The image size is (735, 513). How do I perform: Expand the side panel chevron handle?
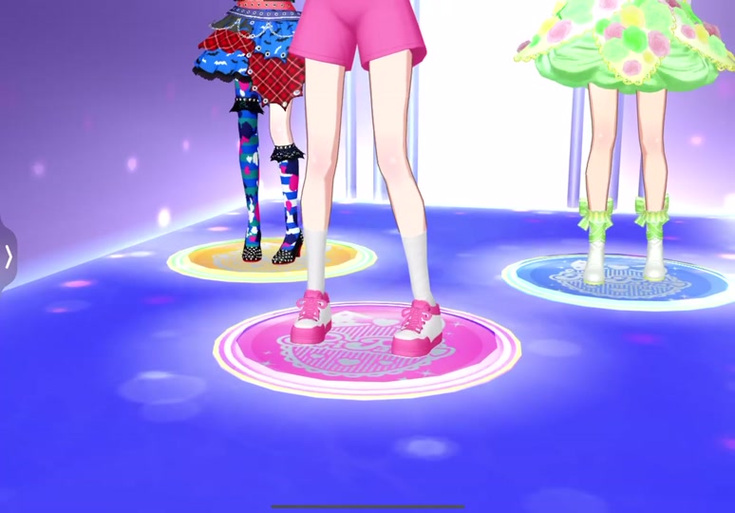pyautogui.click(x=8, y=257)
